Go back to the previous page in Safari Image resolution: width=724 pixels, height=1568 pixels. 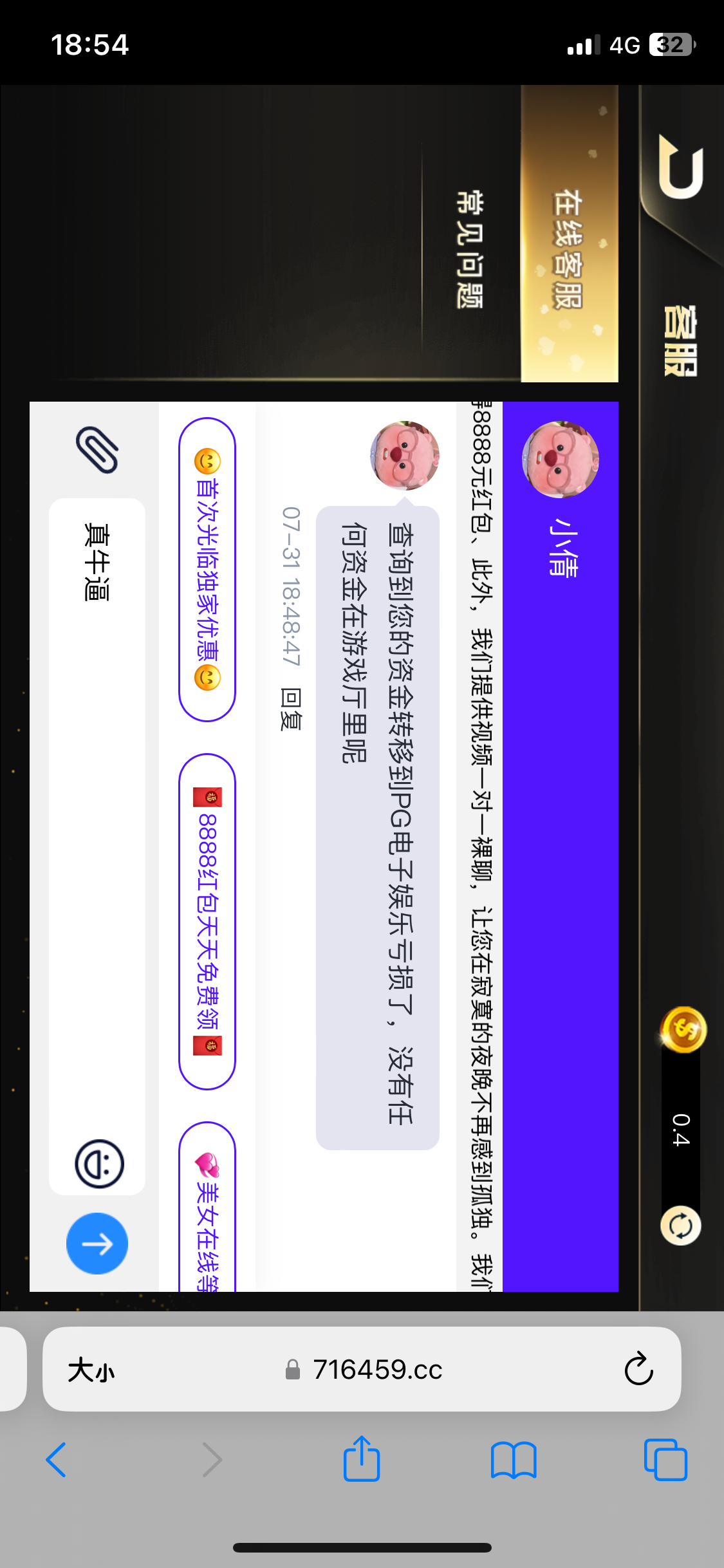pos(56,1459)
